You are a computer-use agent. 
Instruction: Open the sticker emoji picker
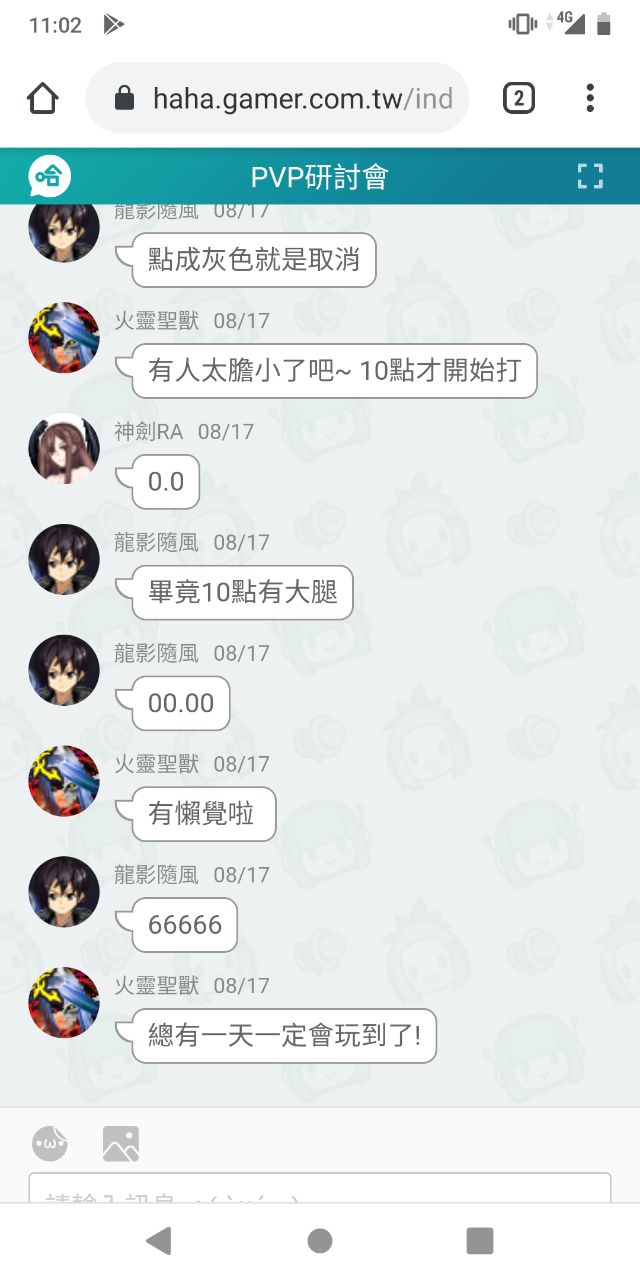[x=49, y=1142]
